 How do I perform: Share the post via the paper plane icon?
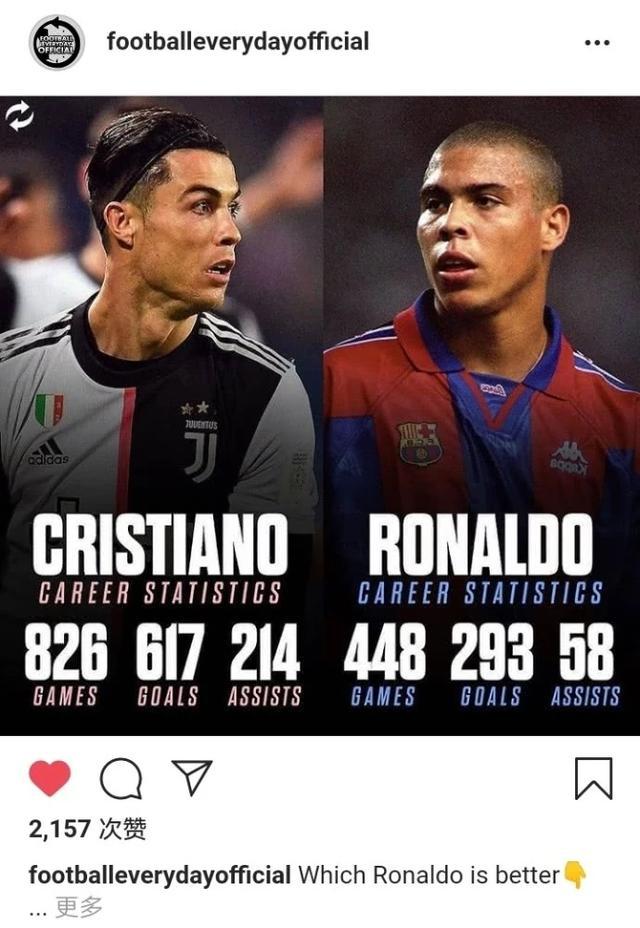pos(191,778)
